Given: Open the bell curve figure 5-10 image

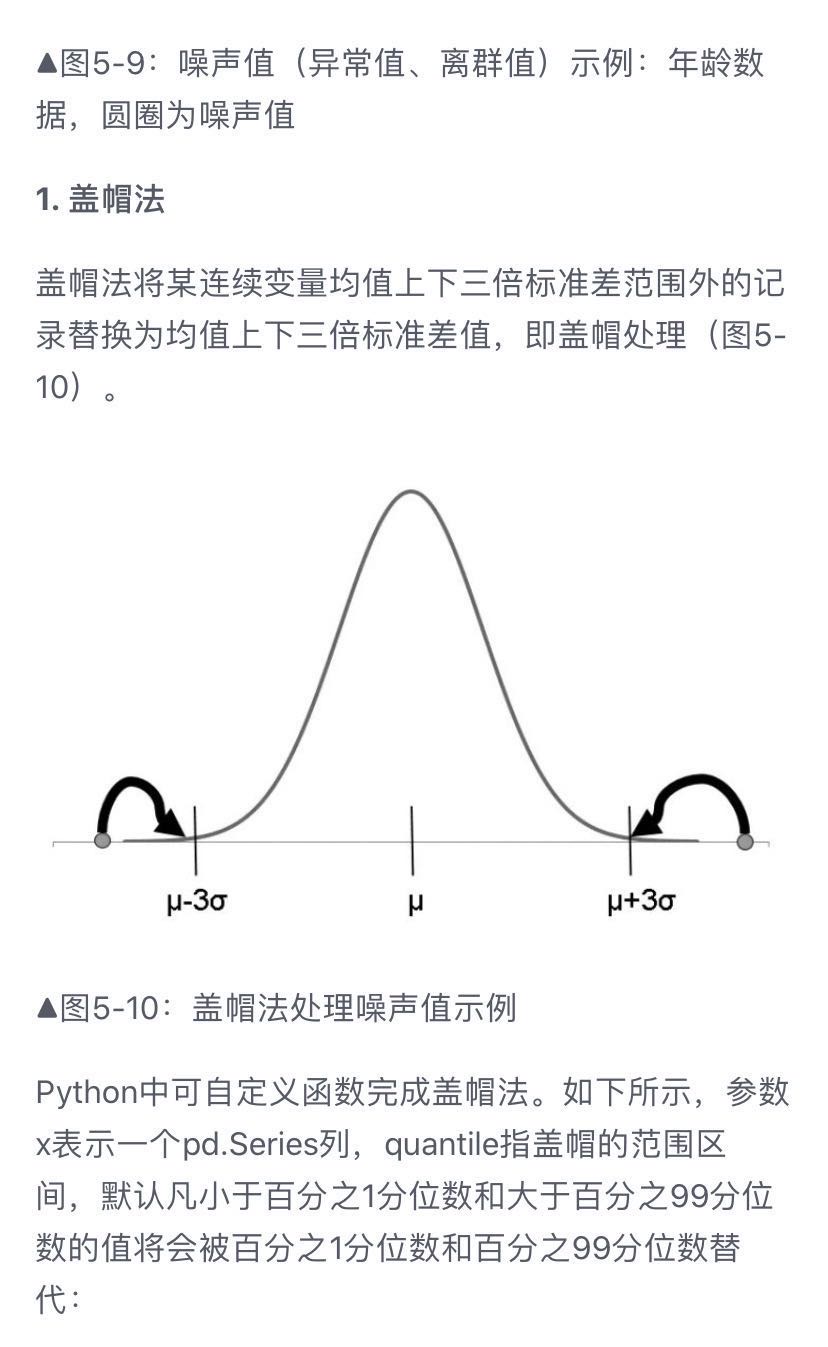Looking at the screenshot, I should pyautogui.click(x=412, y=690).
